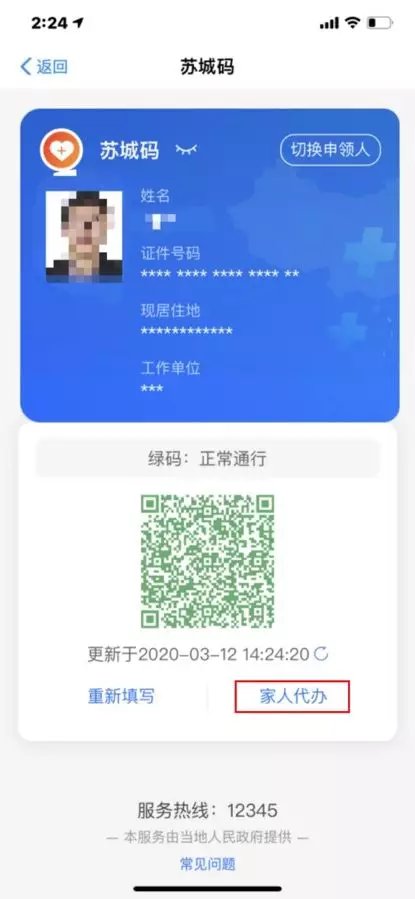Refresh the code update time
Screen dimensions: 415x899
point(322,654)
